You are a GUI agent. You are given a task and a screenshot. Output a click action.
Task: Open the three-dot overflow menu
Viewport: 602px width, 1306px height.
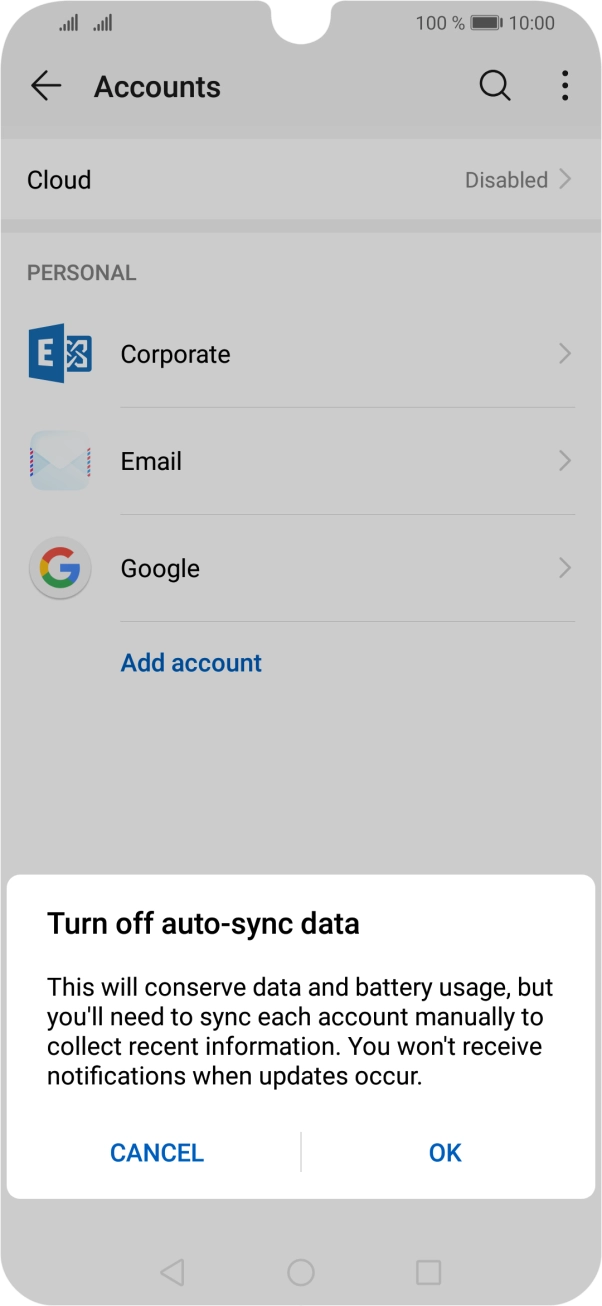565,87
